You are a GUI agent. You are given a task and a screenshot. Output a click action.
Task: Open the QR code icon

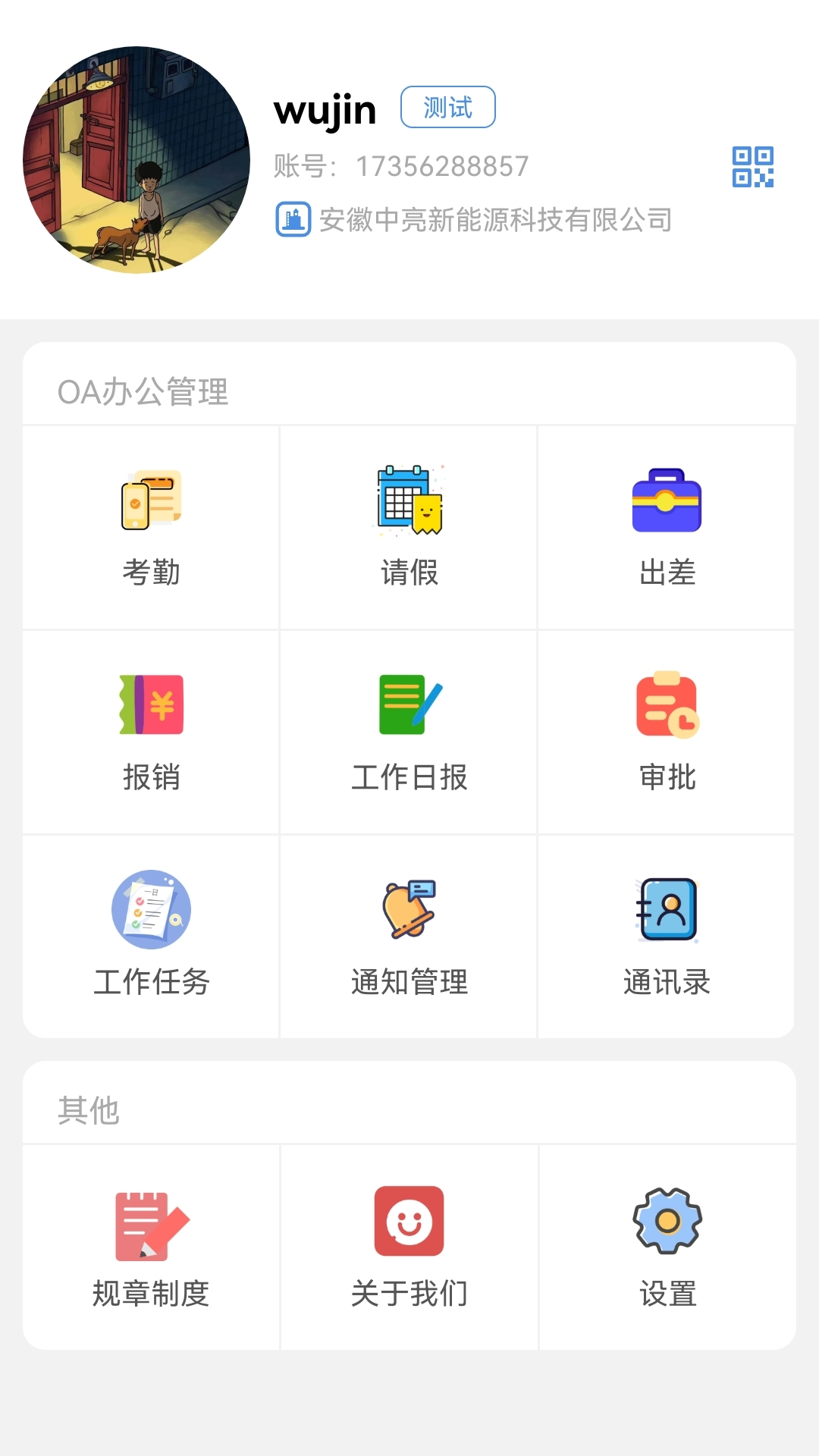click(x=752, y=167)
